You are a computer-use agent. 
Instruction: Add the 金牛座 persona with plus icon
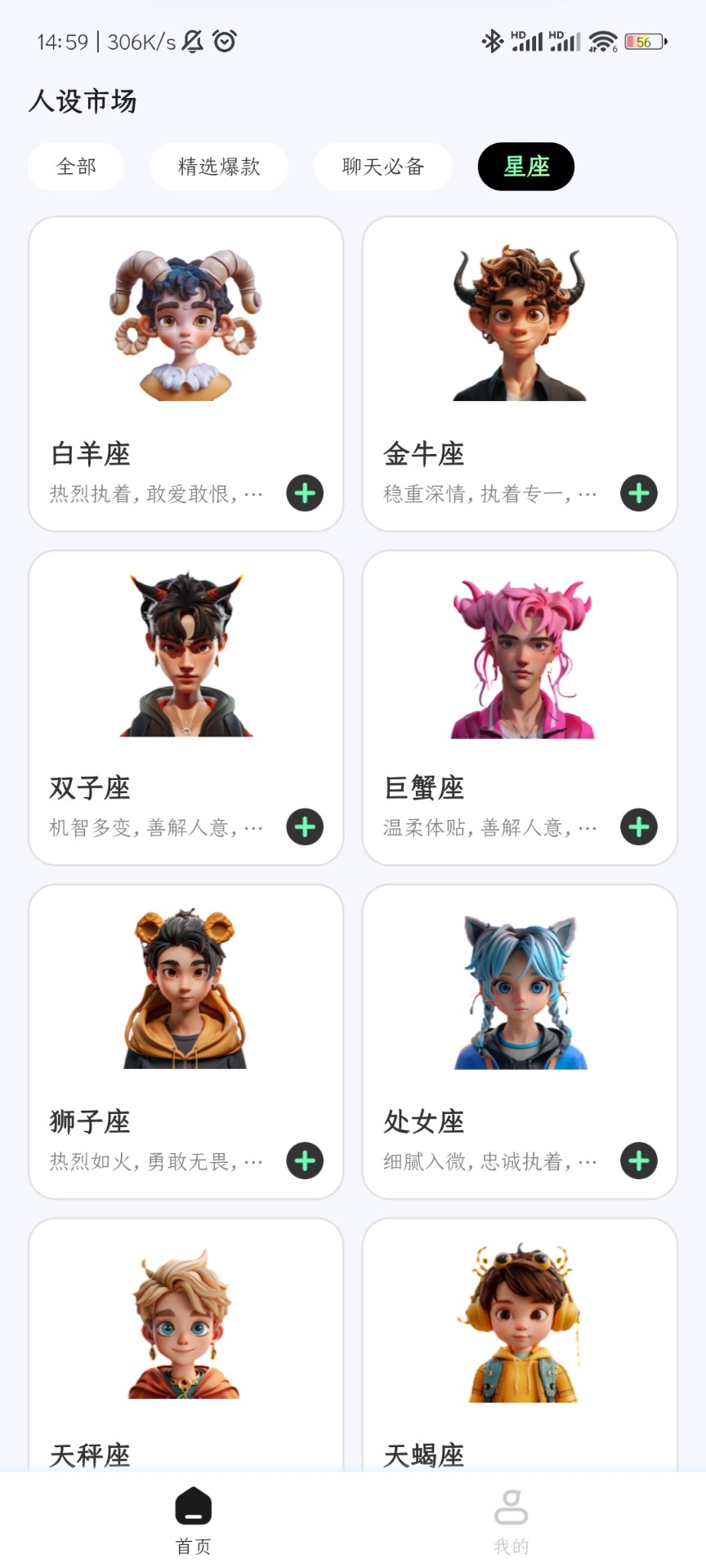639,493
